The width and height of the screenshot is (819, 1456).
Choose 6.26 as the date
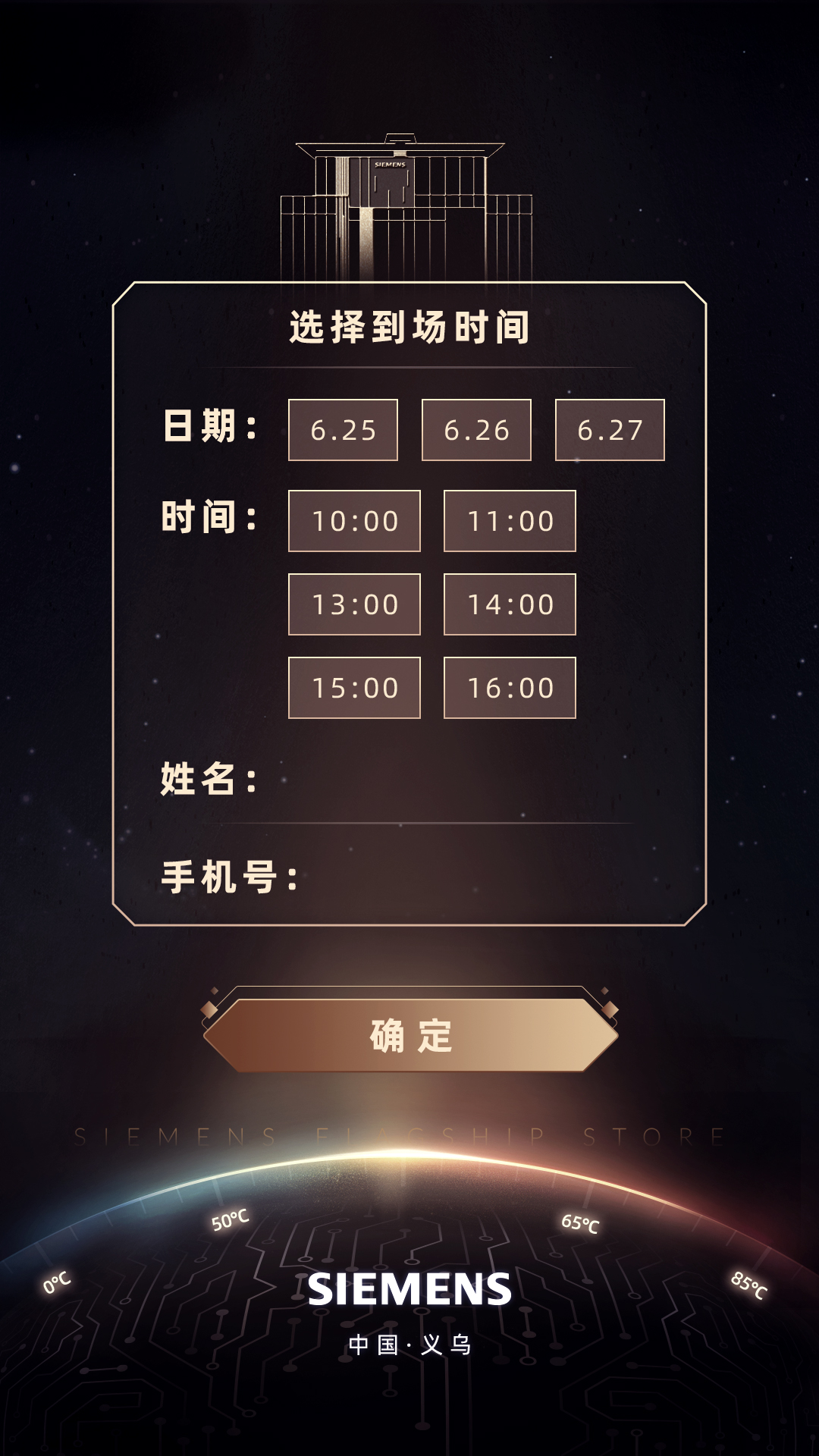coord(476,430)
